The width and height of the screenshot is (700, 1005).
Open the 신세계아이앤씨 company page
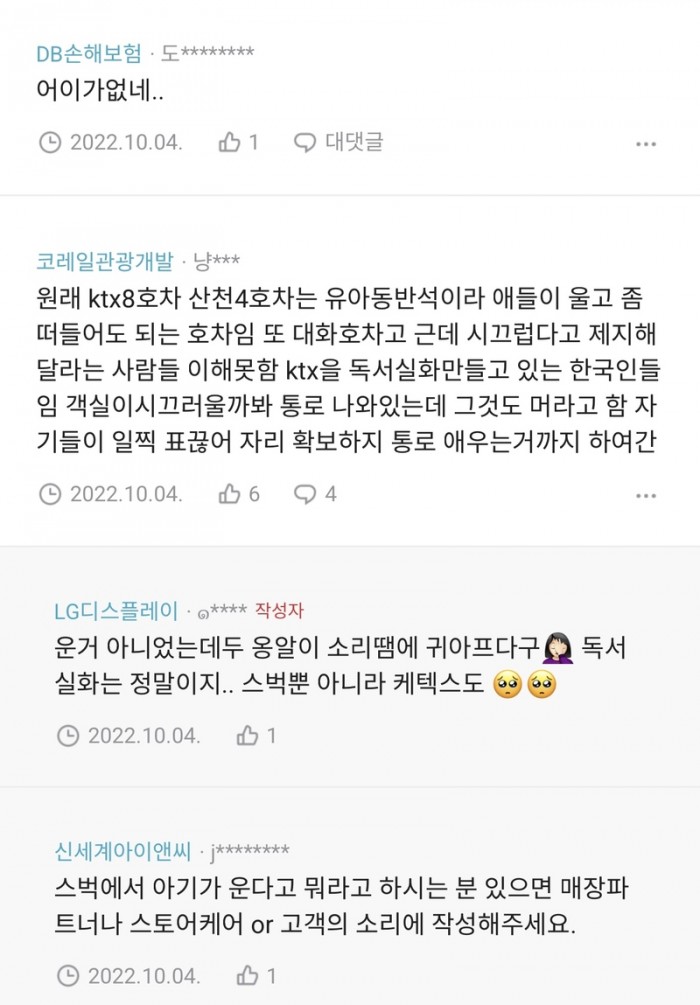pyautogui.click(x=124, y=851)
